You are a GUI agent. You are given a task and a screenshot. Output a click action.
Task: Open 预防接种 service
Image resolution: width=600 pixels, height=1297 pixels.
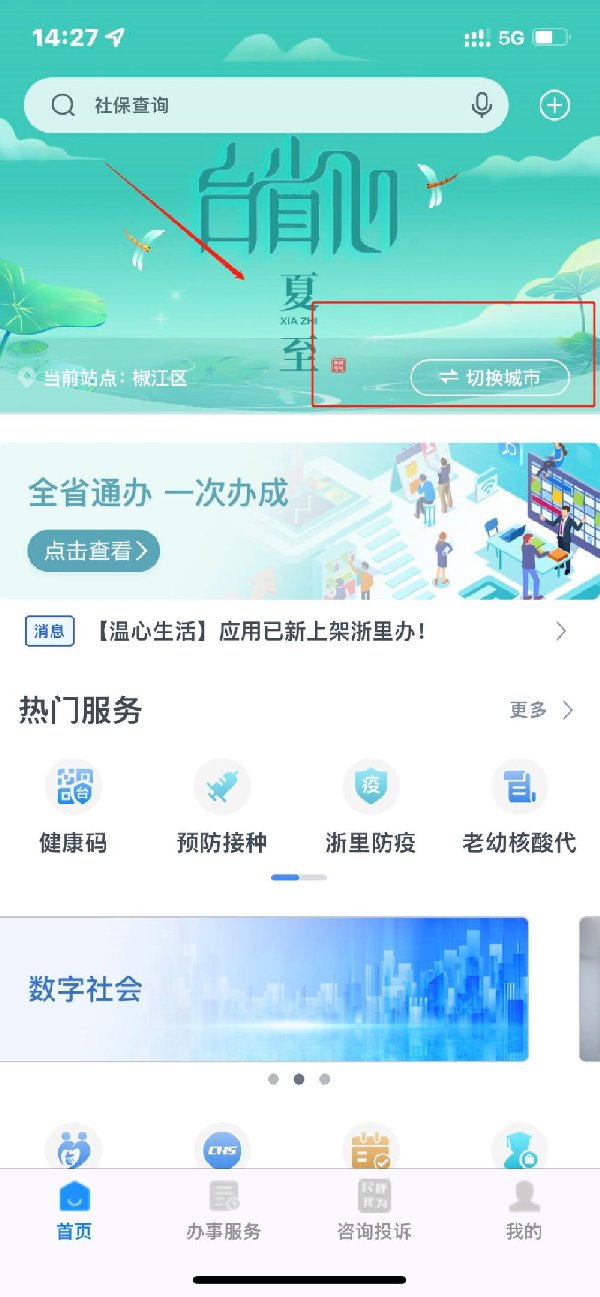222,806
